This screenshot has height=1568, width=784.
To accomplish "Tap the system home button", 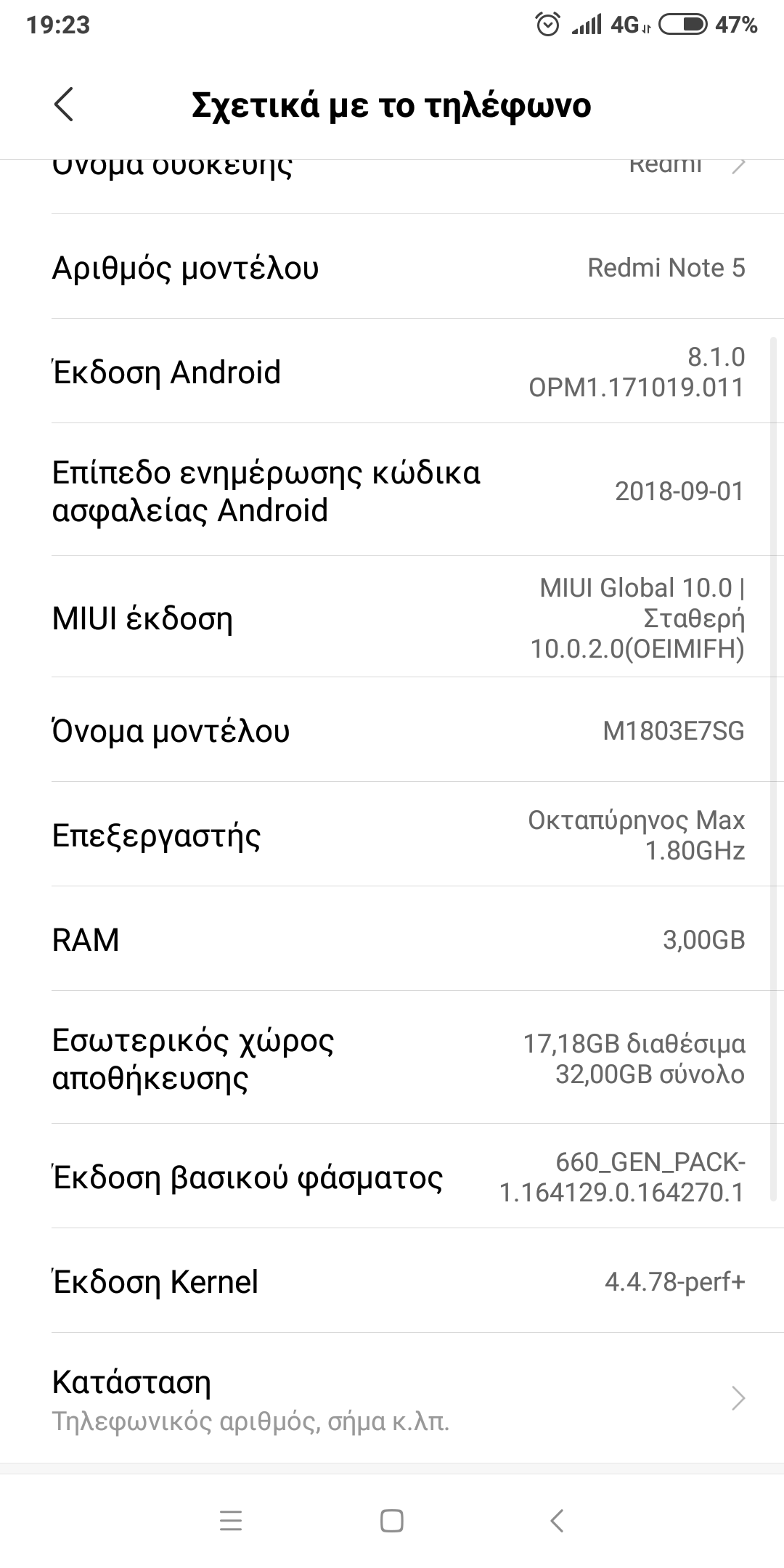I will (392, 1520).
